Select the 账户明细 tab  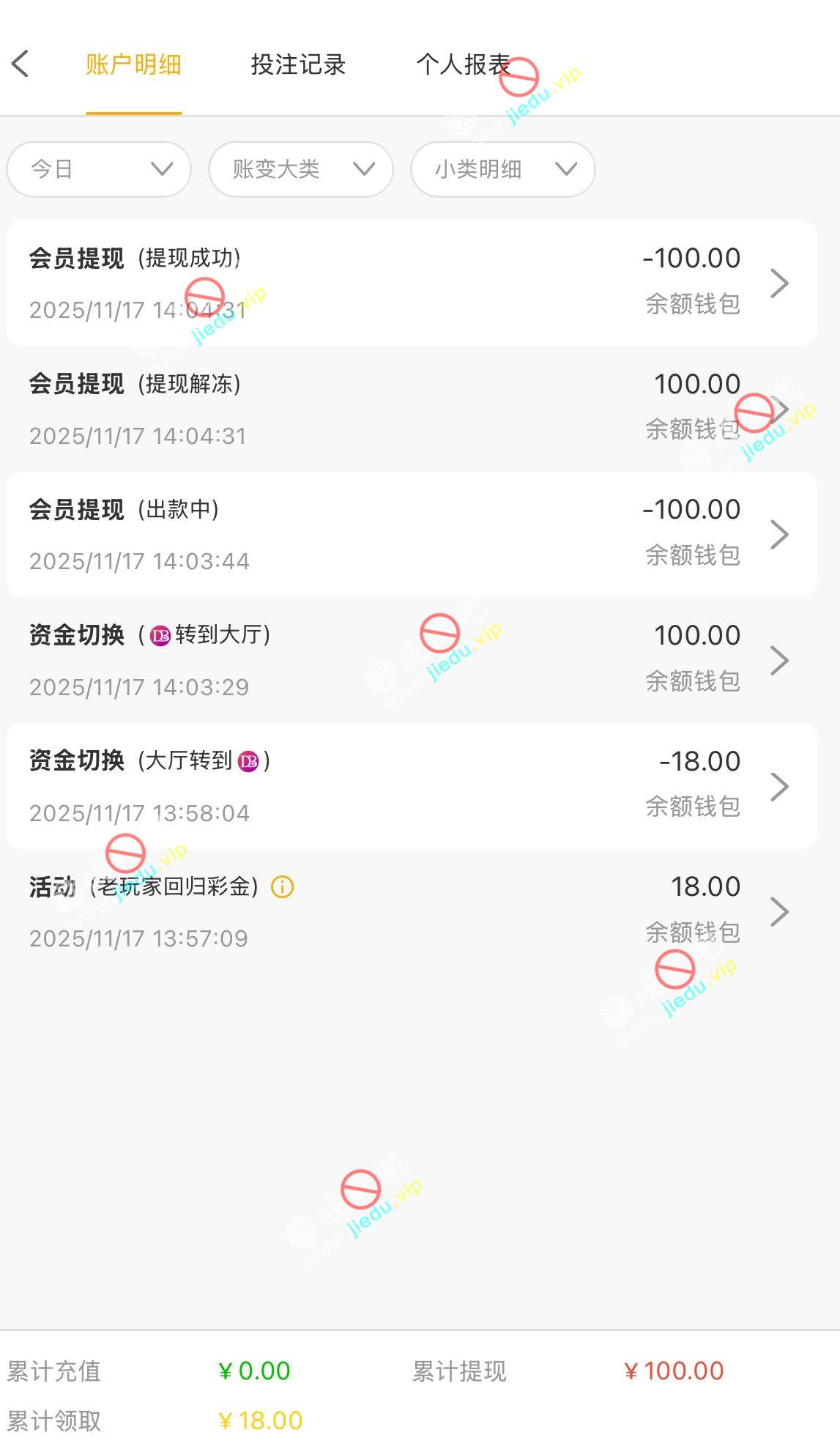133,65
